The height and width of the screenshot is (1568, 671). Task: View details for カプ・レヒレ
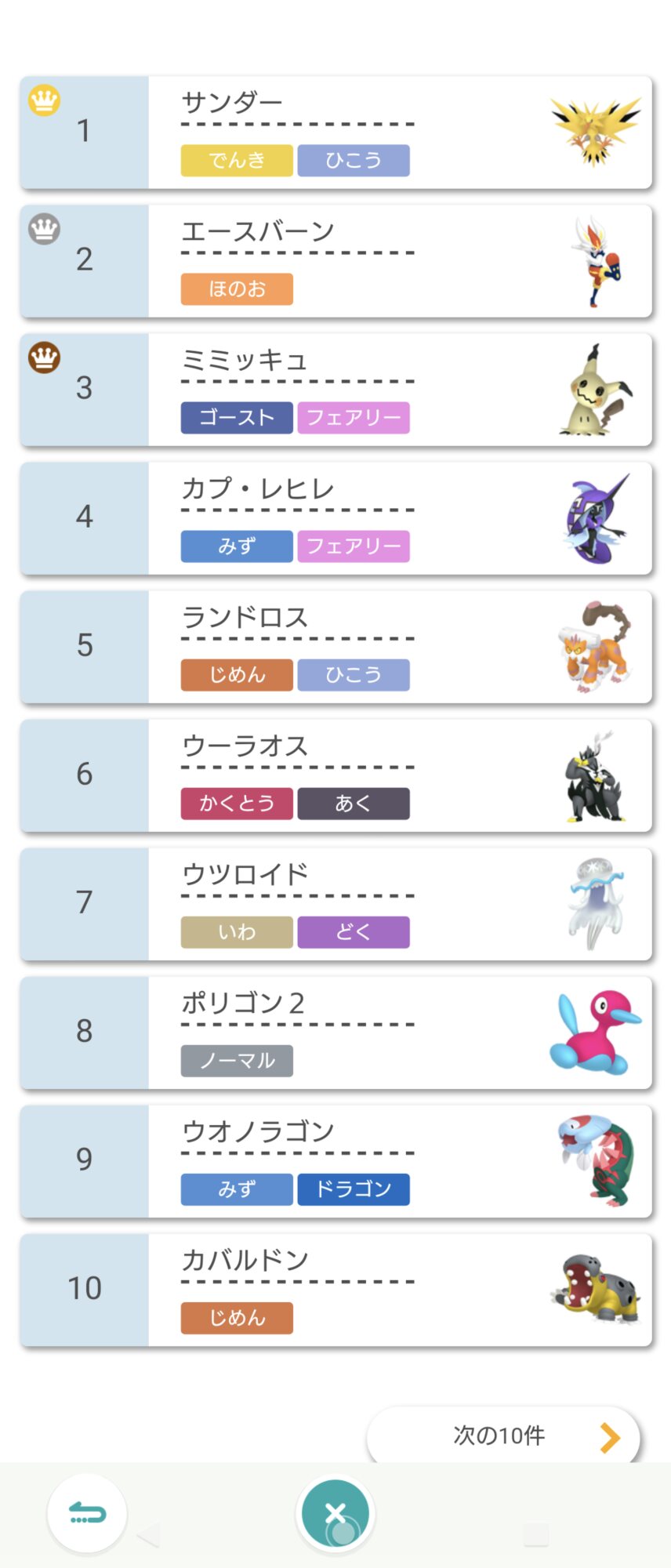click(335, 518)
